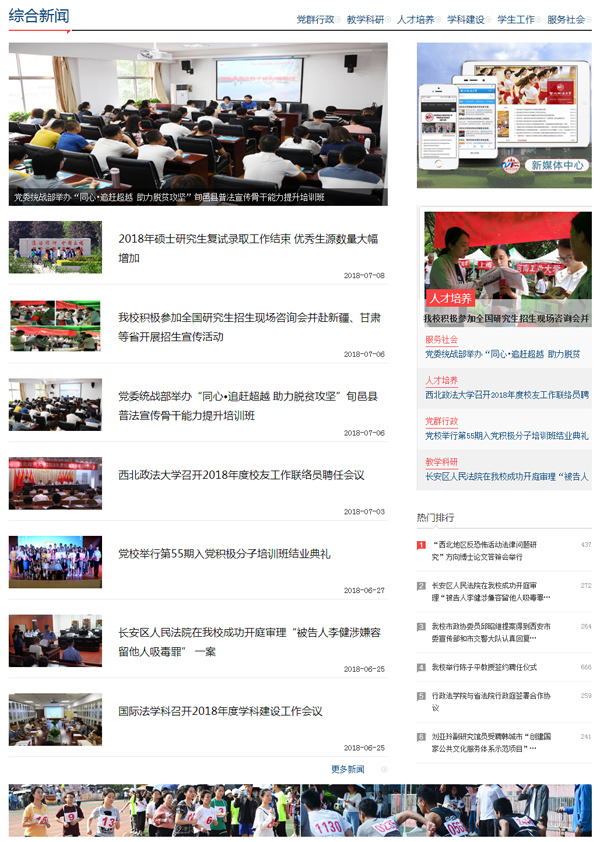The image size is (600, 842).
Task: Tap the 更多新闻 link
Action: (348, 769)
